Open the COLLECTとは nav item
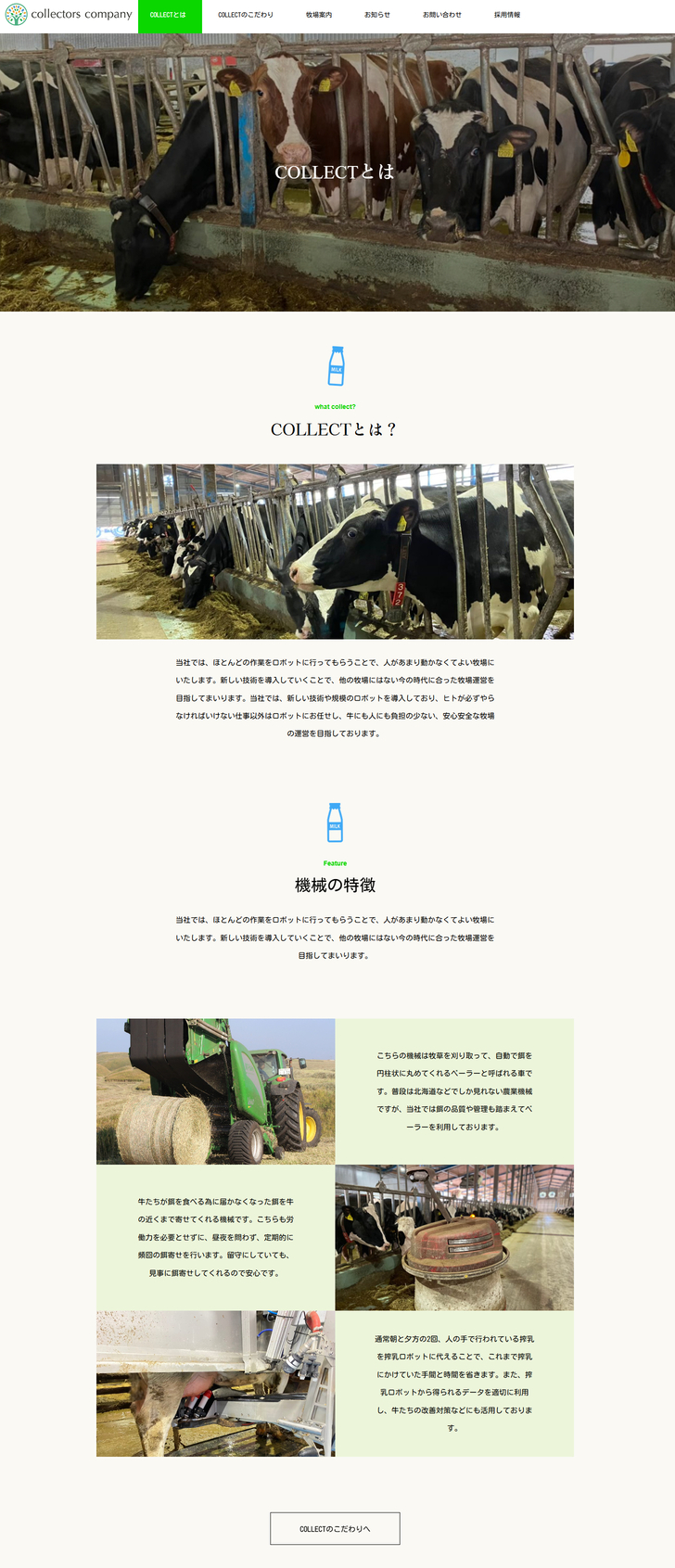Viewport: 675px width, 1568px height. click(169, 15)
